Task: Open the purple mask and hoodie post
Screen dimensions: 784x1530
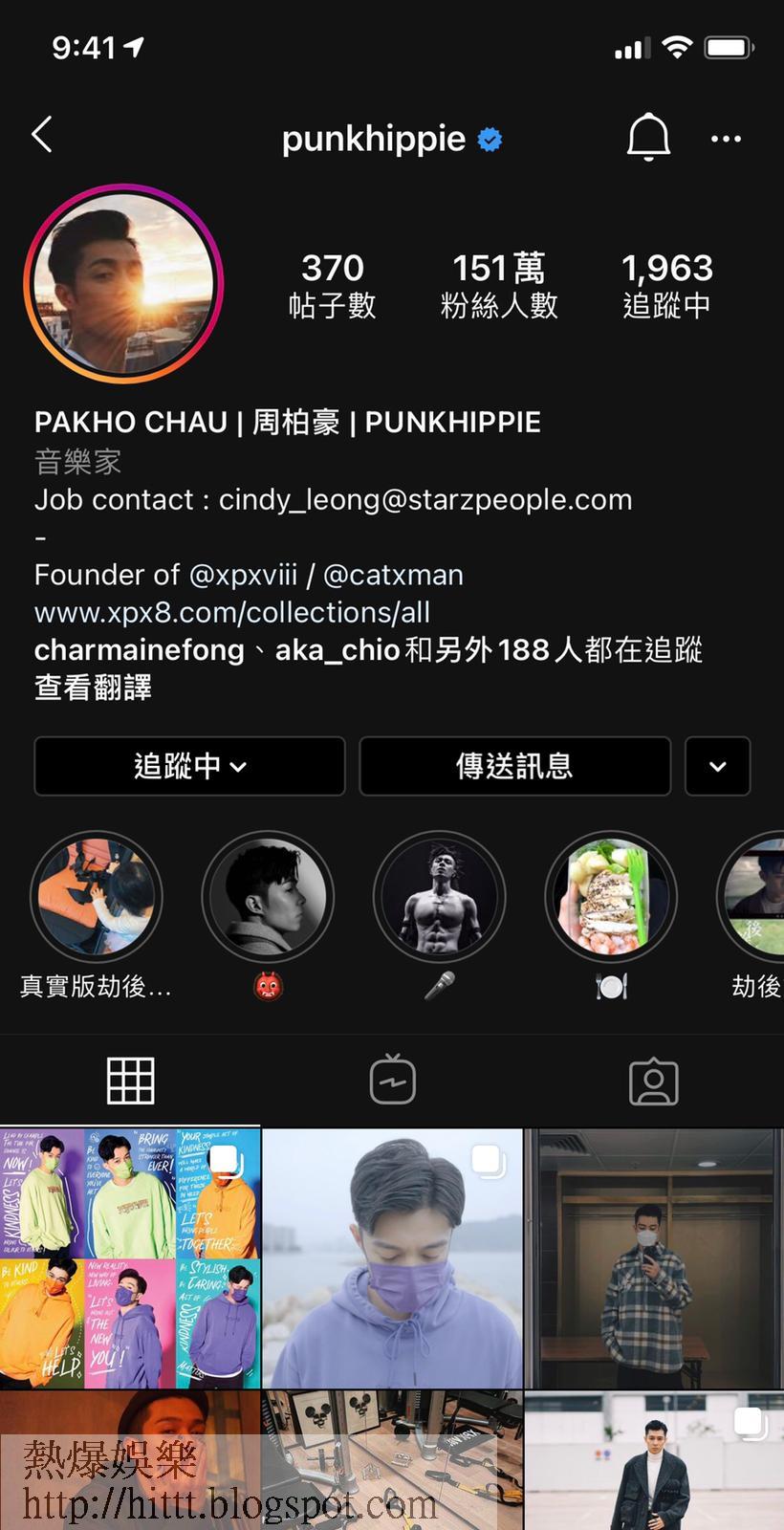Action: pos(392,1258)
